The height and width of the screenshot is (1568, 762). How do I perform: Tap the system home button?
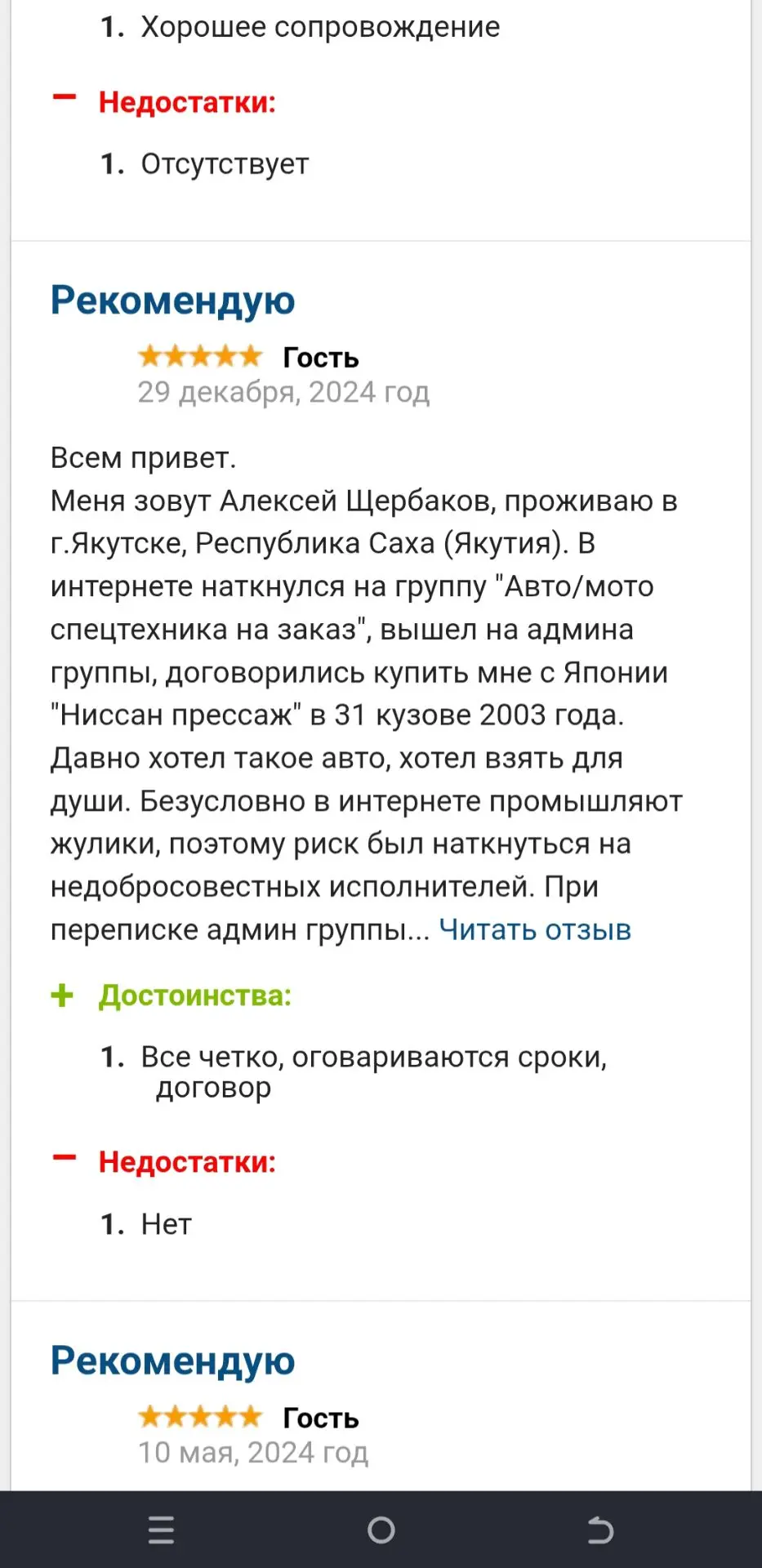click(x=381, y=1530)
